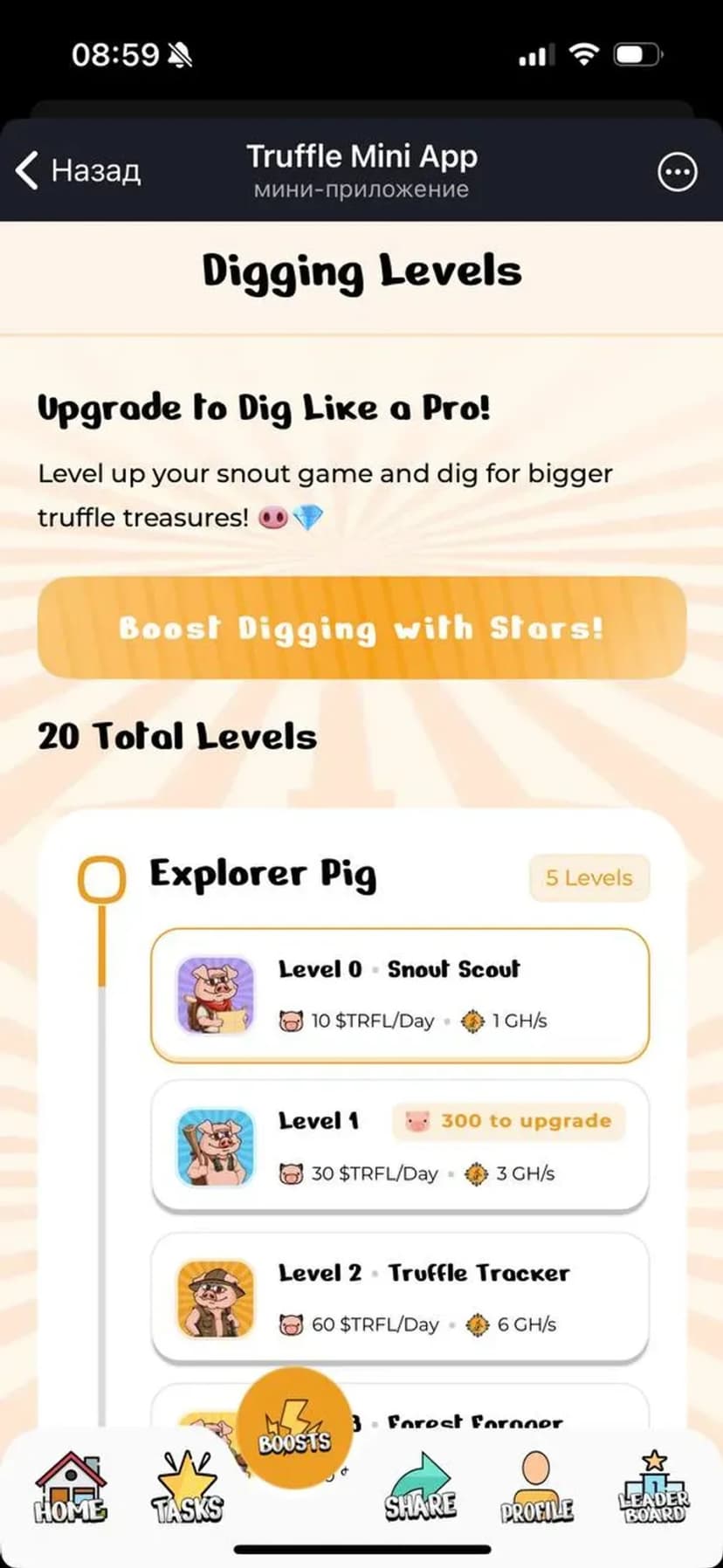The width and height of the screenshot is (723, 1568).
Task: Tap the 300 to upgrade button
Action: 509,1121
